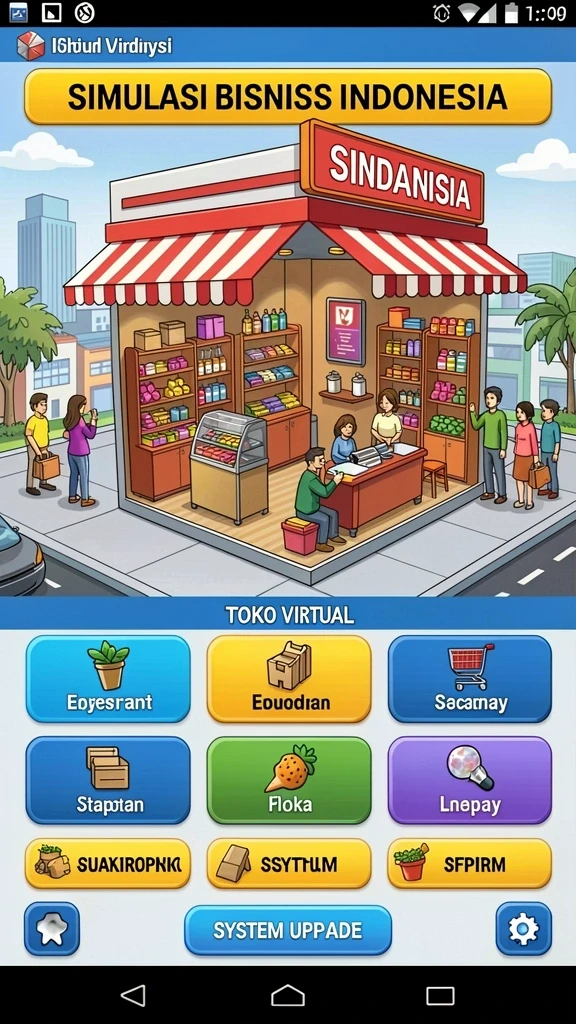The height and width of the screenshot is (1024, 576).
Task: Tap the star icon button
Action: coord(52,929)
